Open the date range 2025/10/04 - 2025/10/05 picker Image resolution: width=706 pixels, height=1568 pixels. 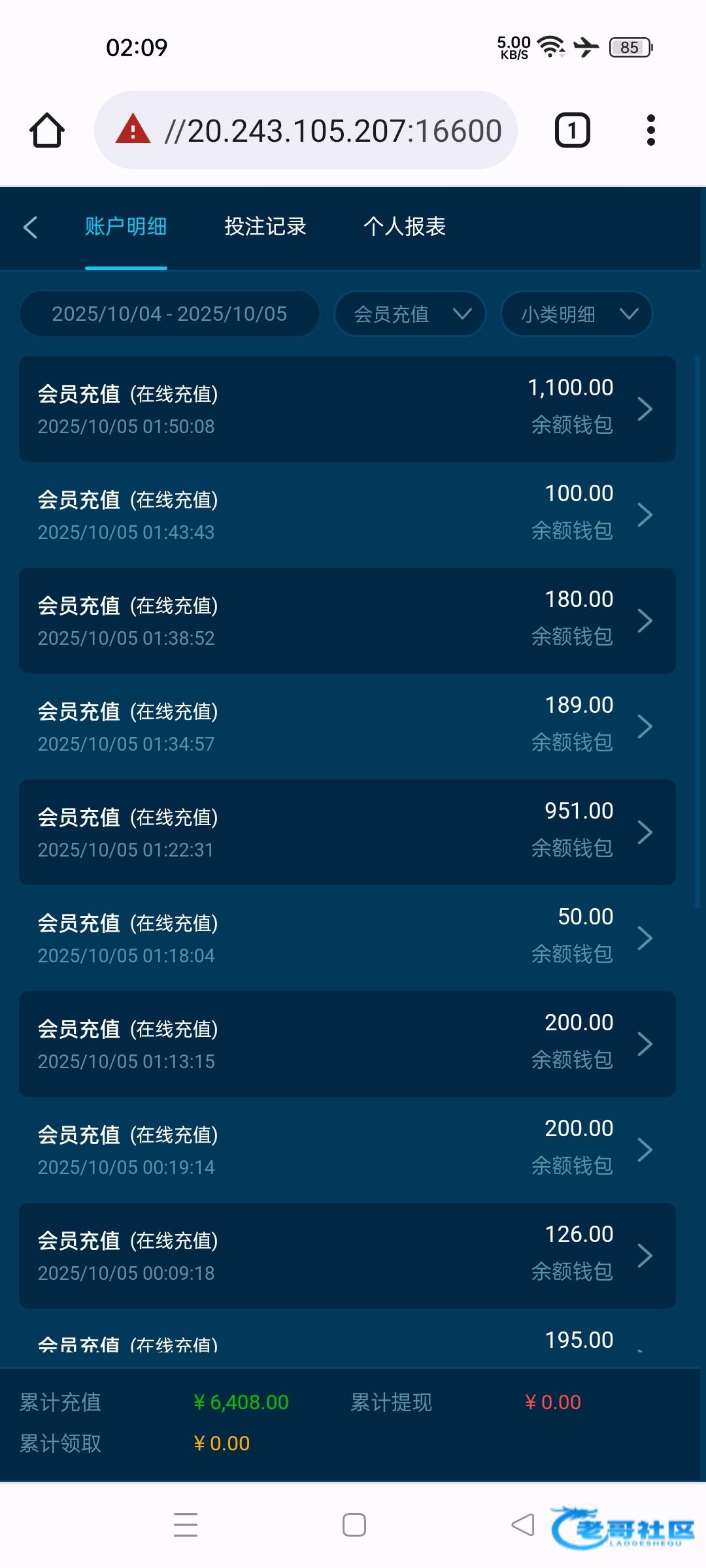169,314
